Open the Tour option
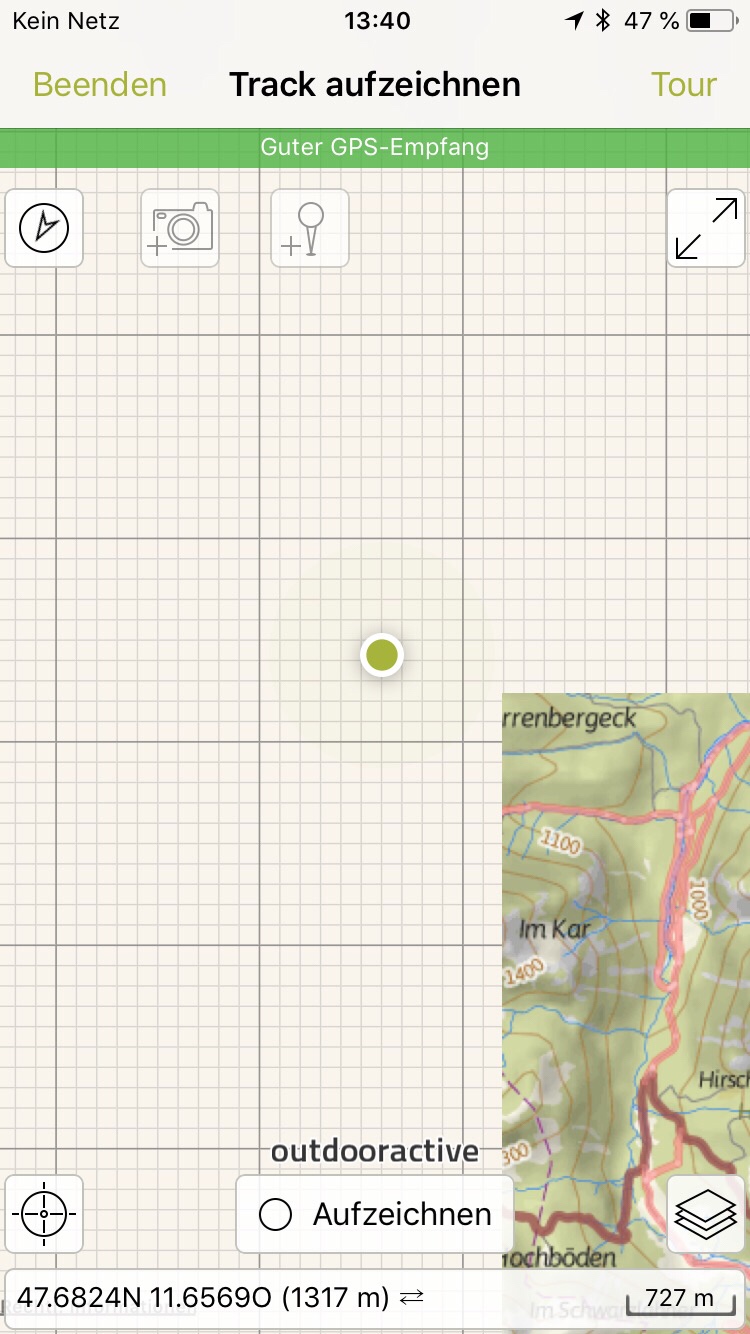The height and width of the screenshot is (1334, 750). click(684, 85)
